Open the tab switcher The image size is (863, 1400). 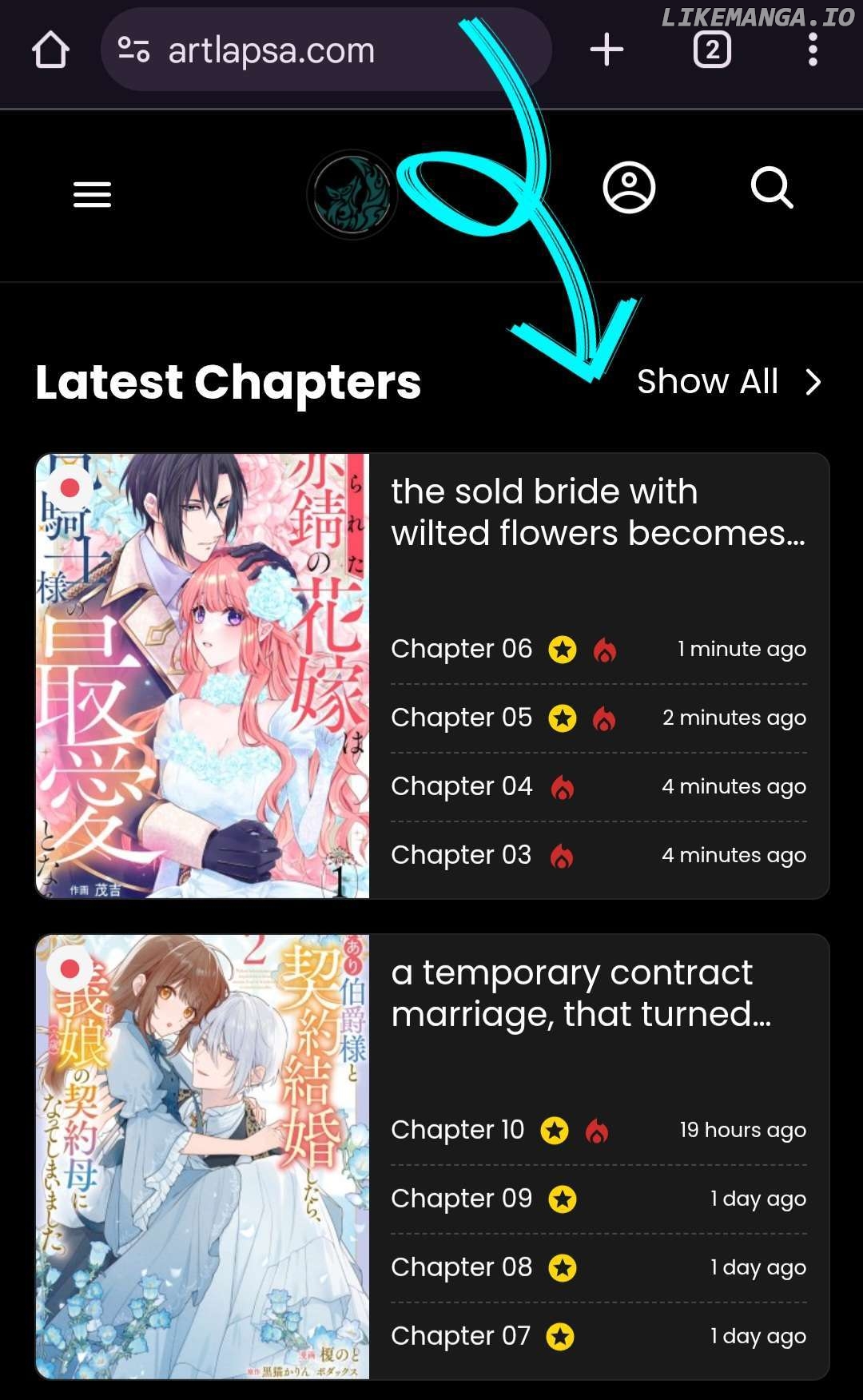[712, 50]
